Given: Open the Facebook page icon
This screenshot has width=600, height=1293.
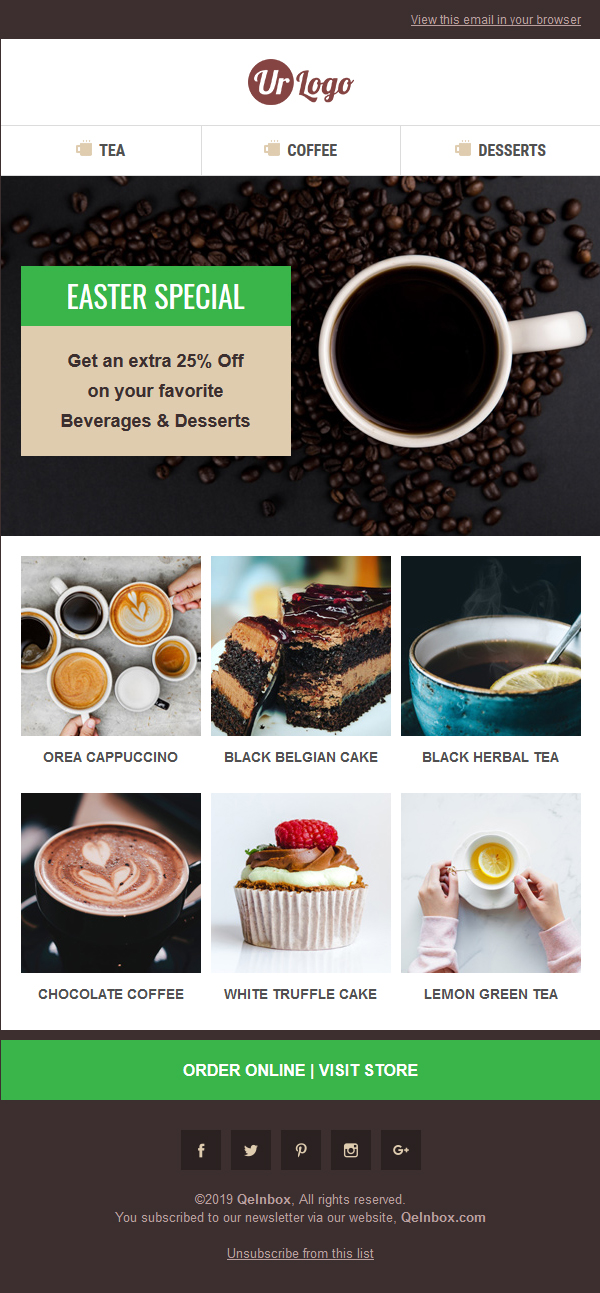Looking at the screenshot, I should 201,1150.
